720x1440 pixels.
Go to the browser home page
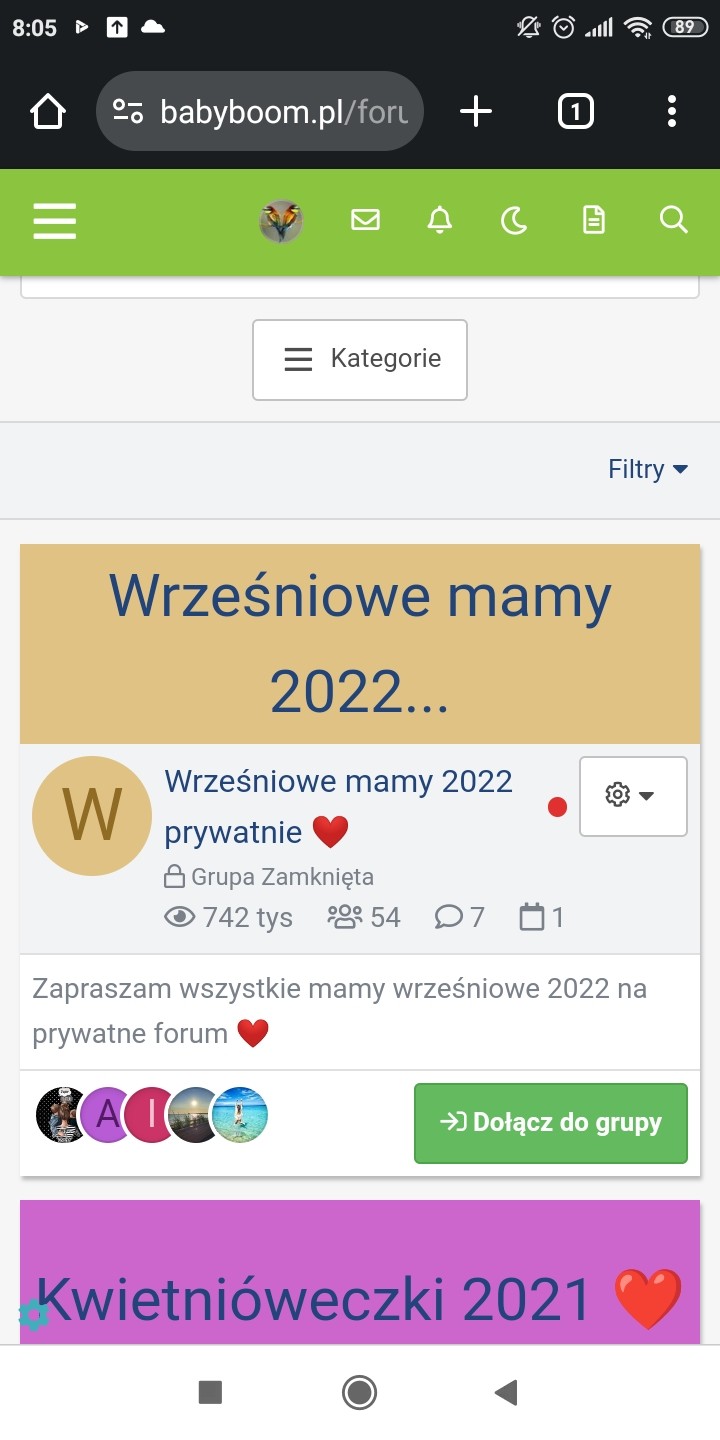[x=48, y=111]
